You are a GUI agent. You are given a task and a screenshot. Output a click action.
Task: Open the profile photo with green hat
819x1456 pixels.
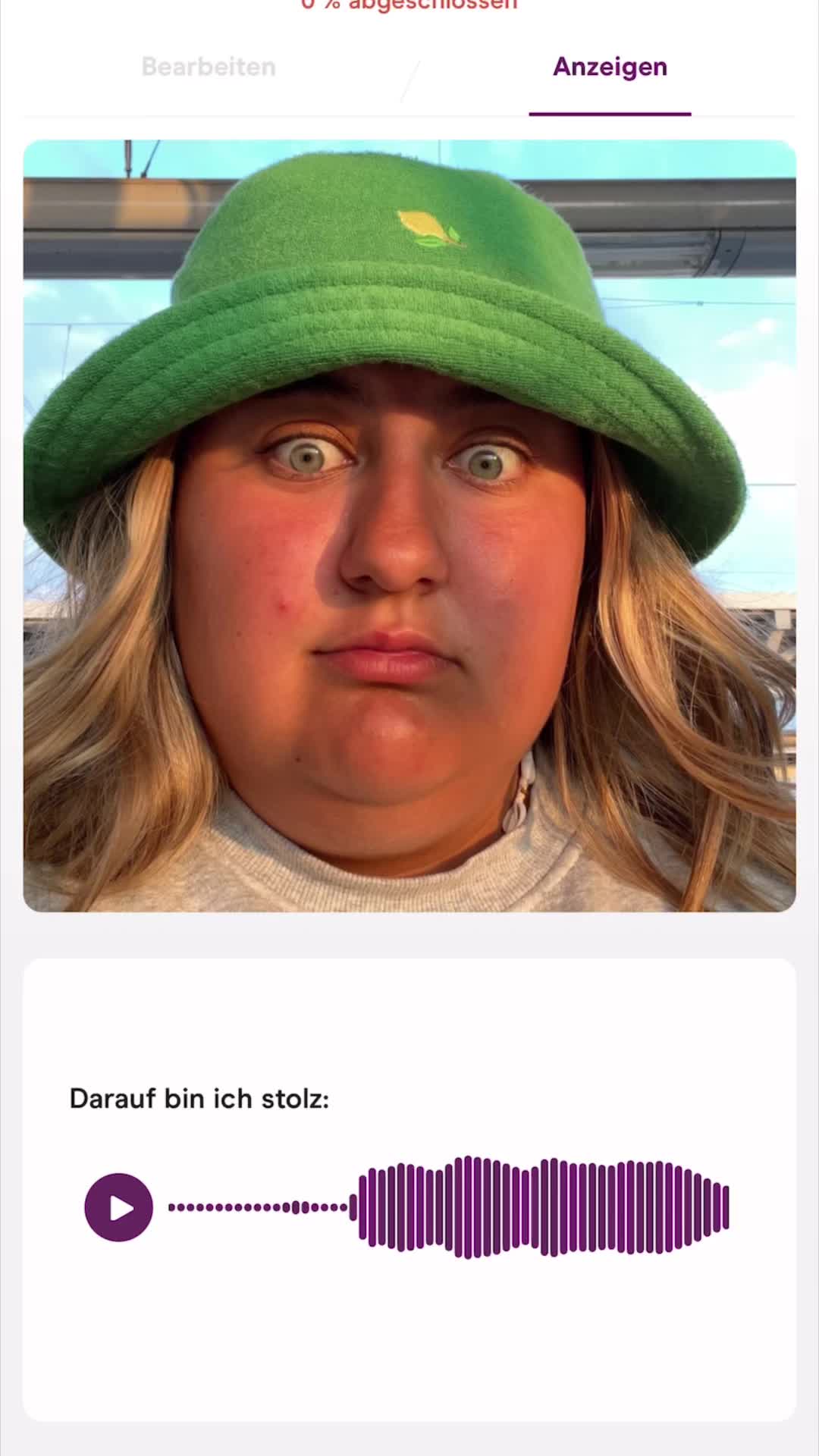pyautogui.click(x=409, y=525)
